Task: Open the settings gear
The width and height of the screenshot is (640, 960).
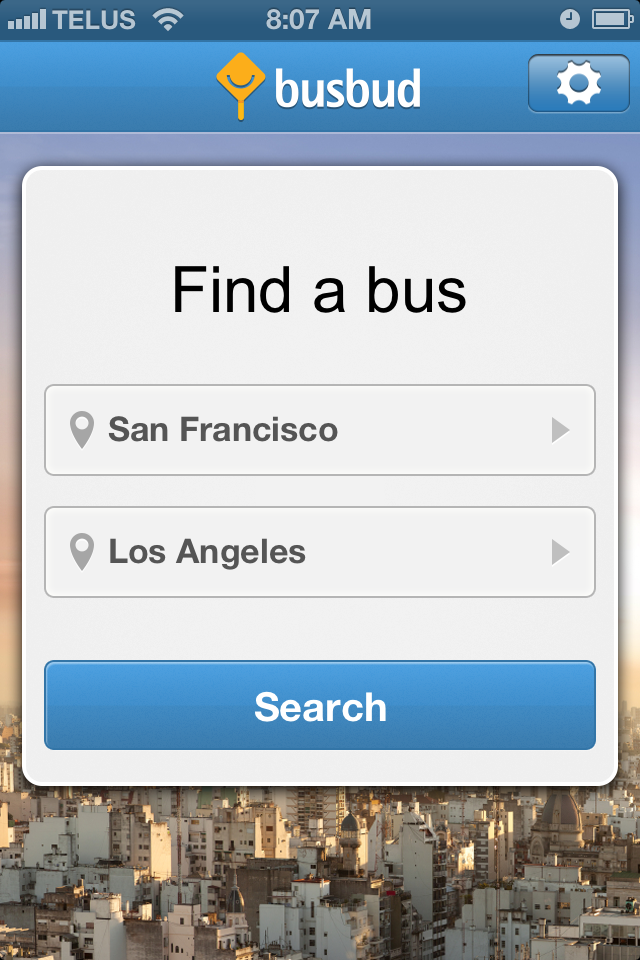Action: click(579, 84)
